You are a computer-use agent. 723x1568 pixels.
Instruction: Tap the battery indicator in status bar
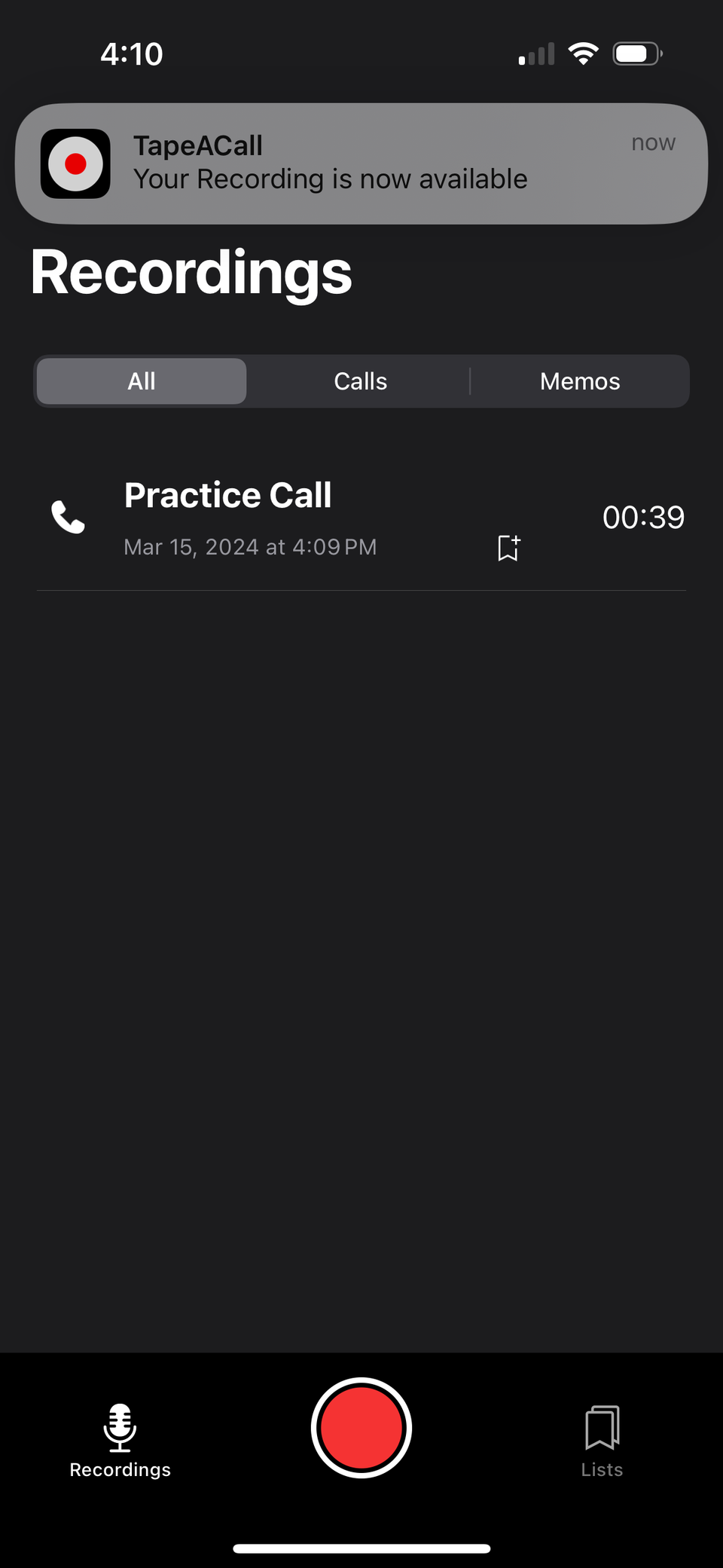point(636,52)
